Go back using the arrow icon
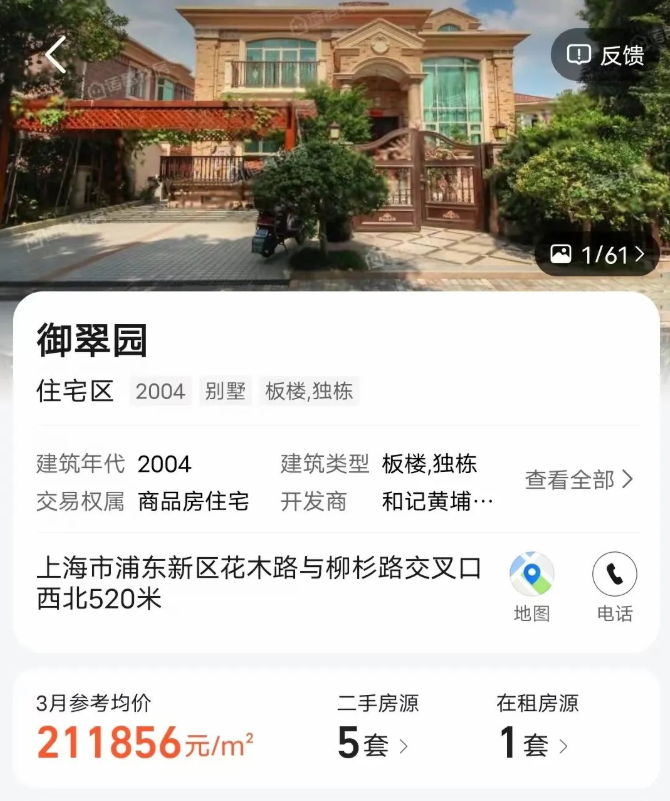The width and height of the screenshot is (670, 801). (x=56, y=55)
